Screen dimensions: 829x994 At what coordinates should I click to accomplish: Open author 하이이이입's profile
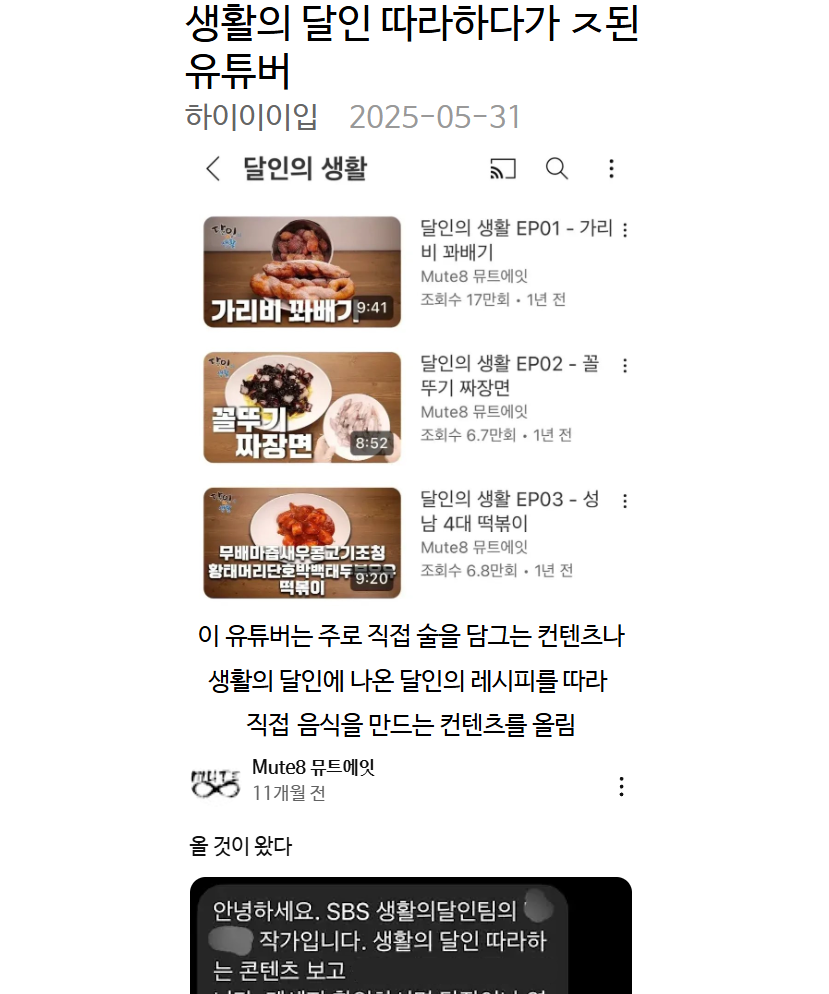point(251,117)
